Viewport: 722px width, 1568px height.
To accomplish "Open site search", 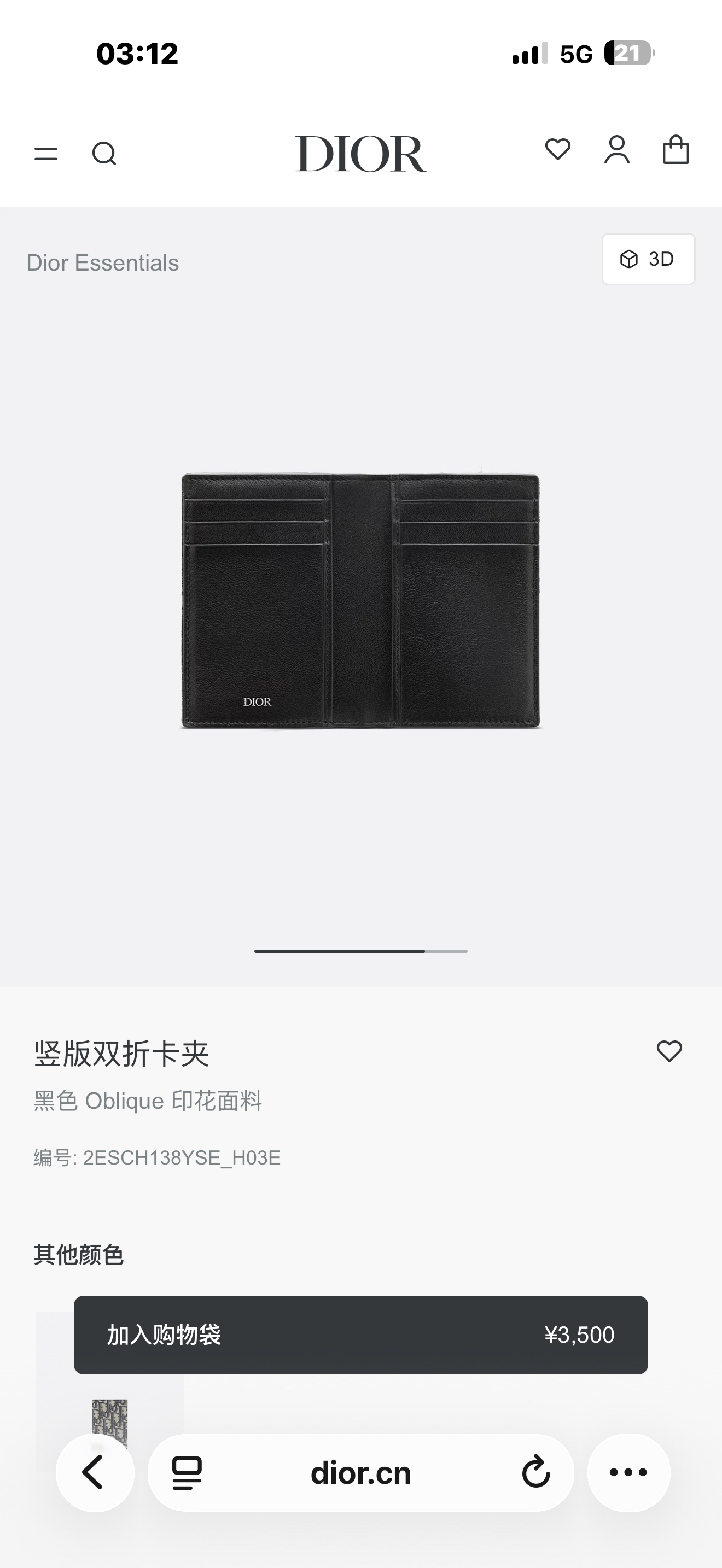I will (104, 154).
